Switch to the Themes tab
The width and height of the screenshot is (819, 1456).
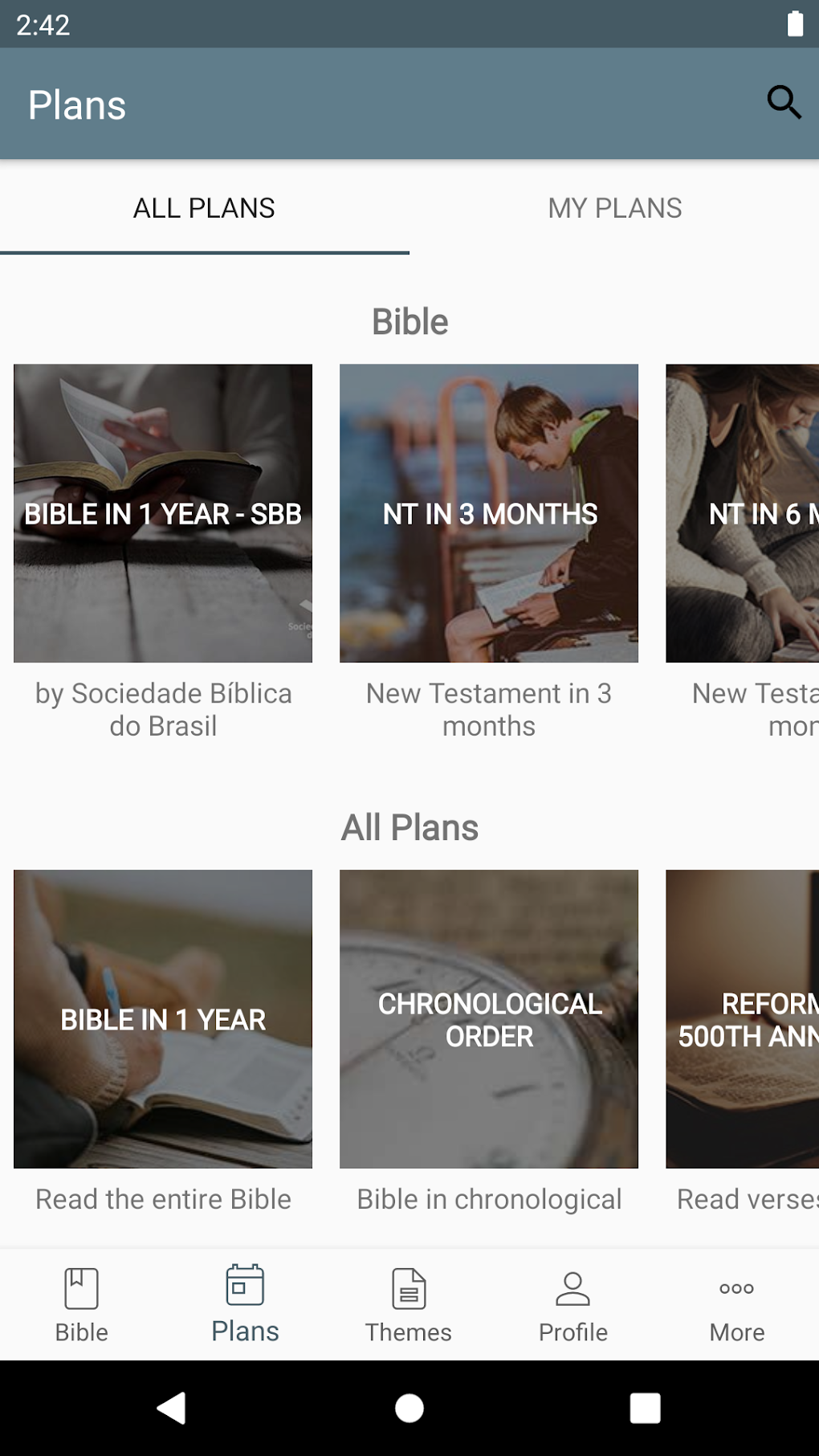pyautogui.click(x=409, y=1304)
